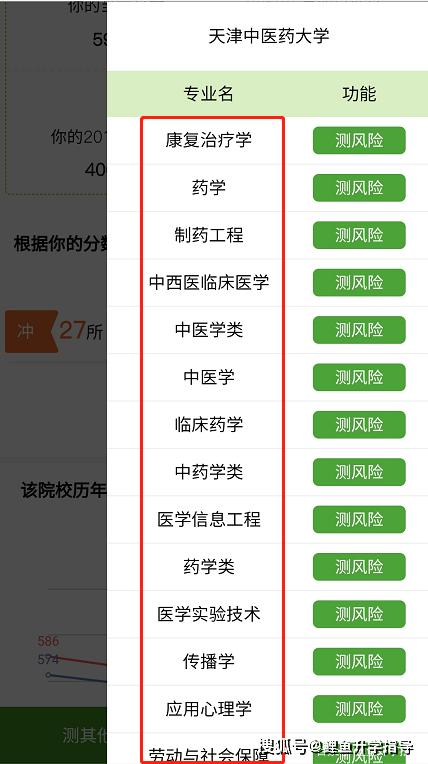Test risk for 传播学
Image resolution: width=428 pixels, height=764 pixels.
(359, 661)
